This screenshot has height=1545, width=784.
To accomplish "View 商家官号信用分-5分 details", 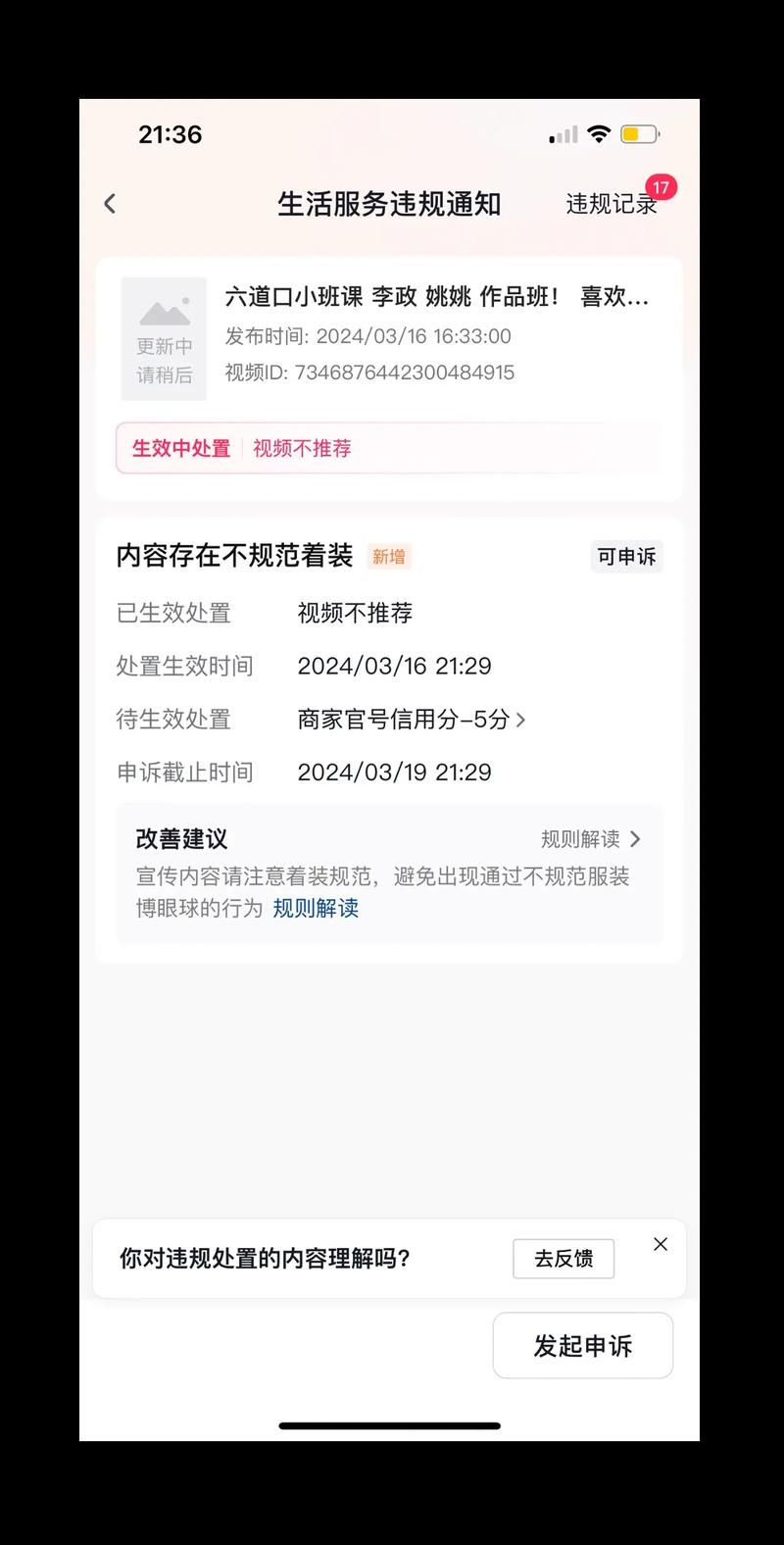I will pos(412,720).
